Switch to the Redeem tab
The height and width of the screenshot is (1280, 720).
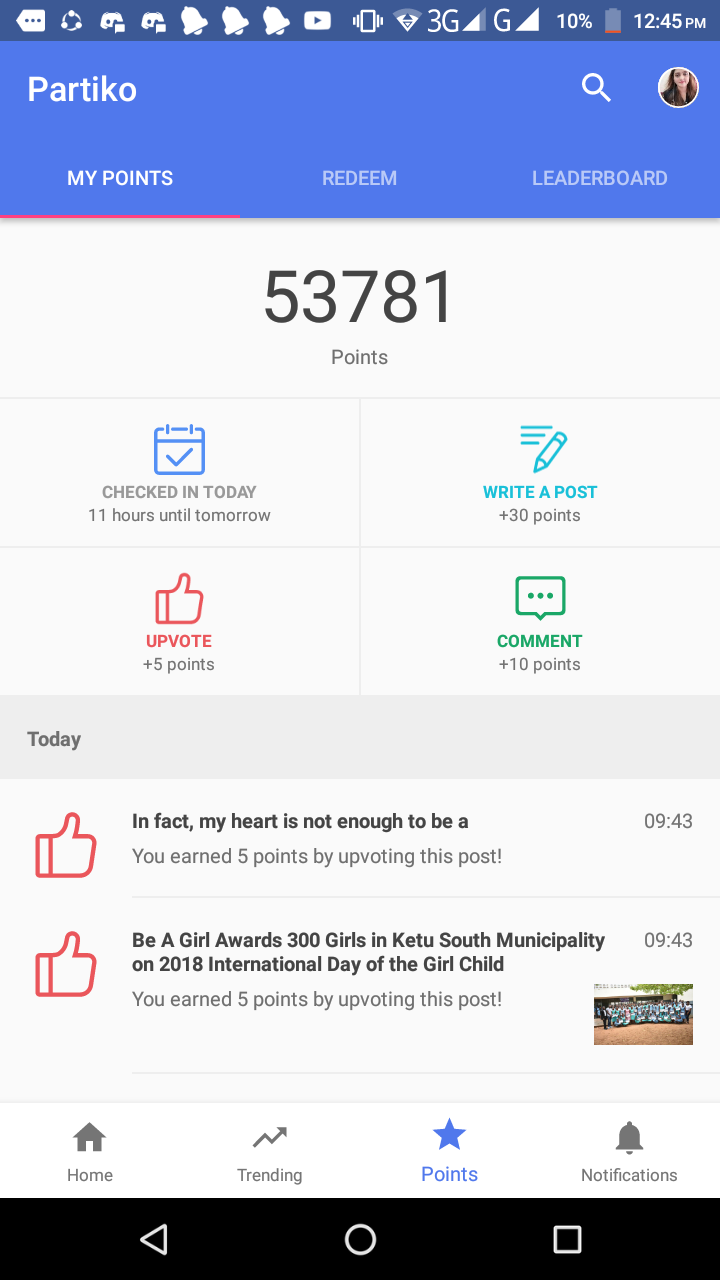point(359,178)
